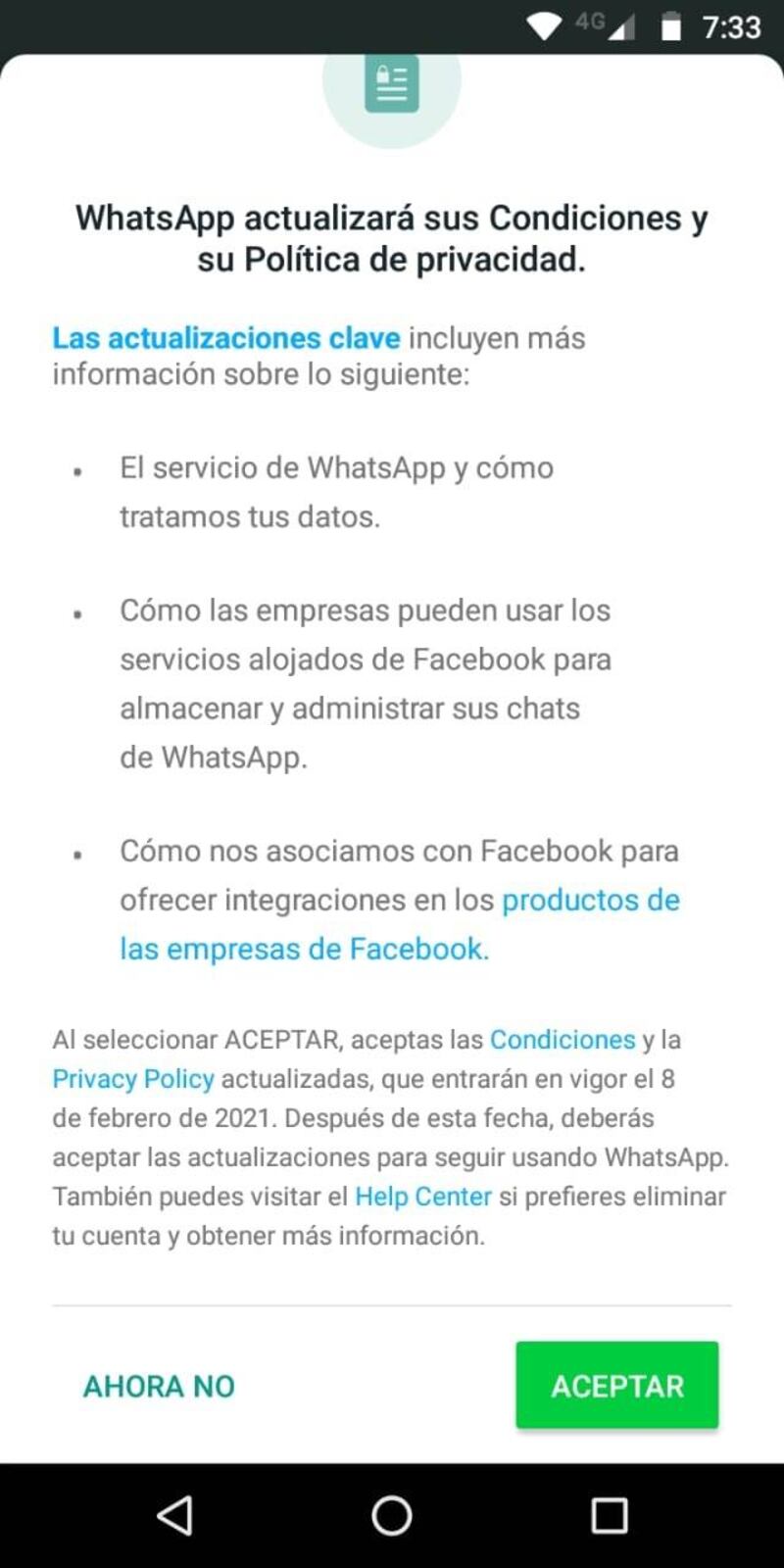784x1568 pixels.
Task: Visit the Help Center link
Action: click(422, 1197)
